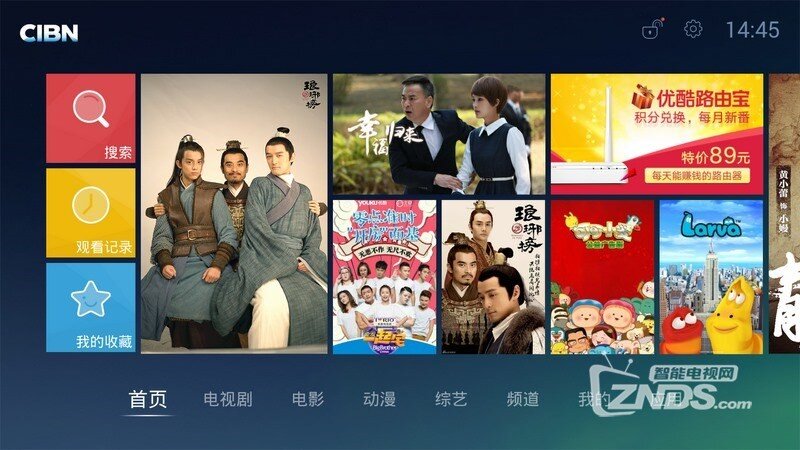
Task: Open the 搜索 search tile
Action: (90, 118)
